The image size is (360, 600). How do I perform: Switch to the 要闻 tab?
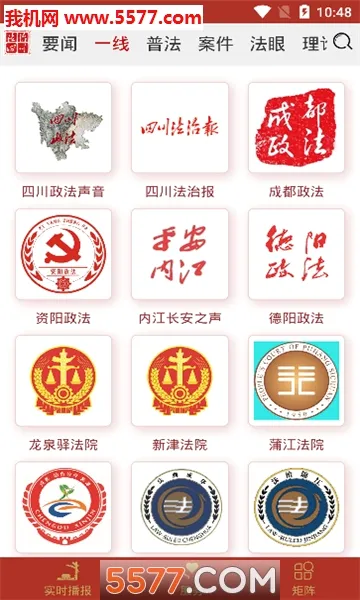point(60,44)
